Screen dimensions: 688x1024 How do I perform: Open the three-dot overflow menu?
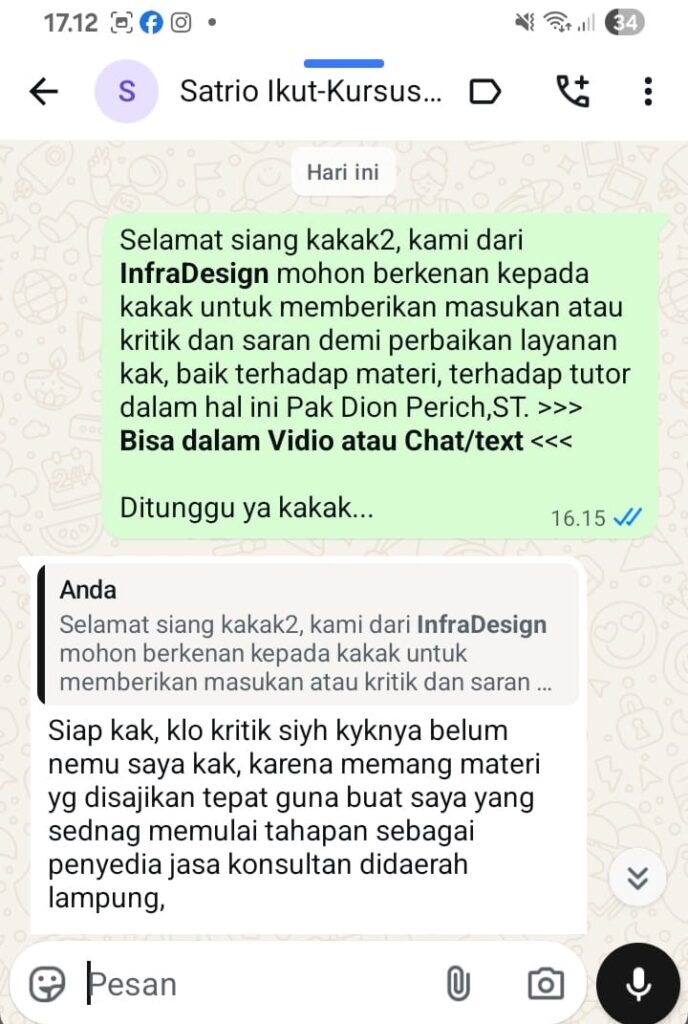coord(648,92)
